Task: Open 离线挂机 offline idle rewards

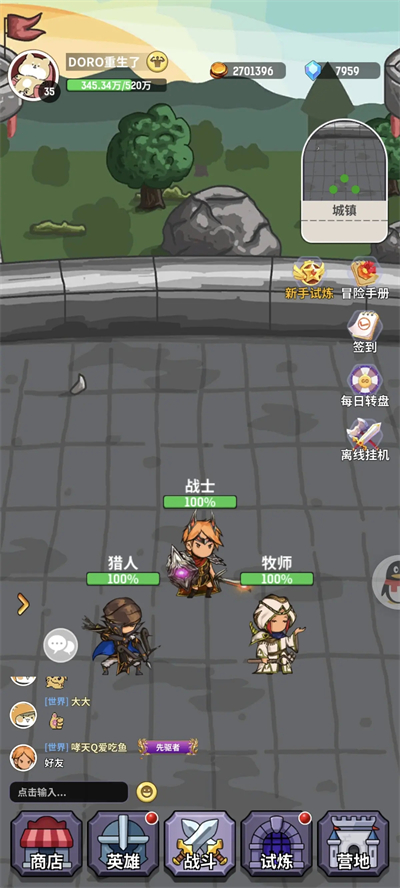Action: (365, 440)
